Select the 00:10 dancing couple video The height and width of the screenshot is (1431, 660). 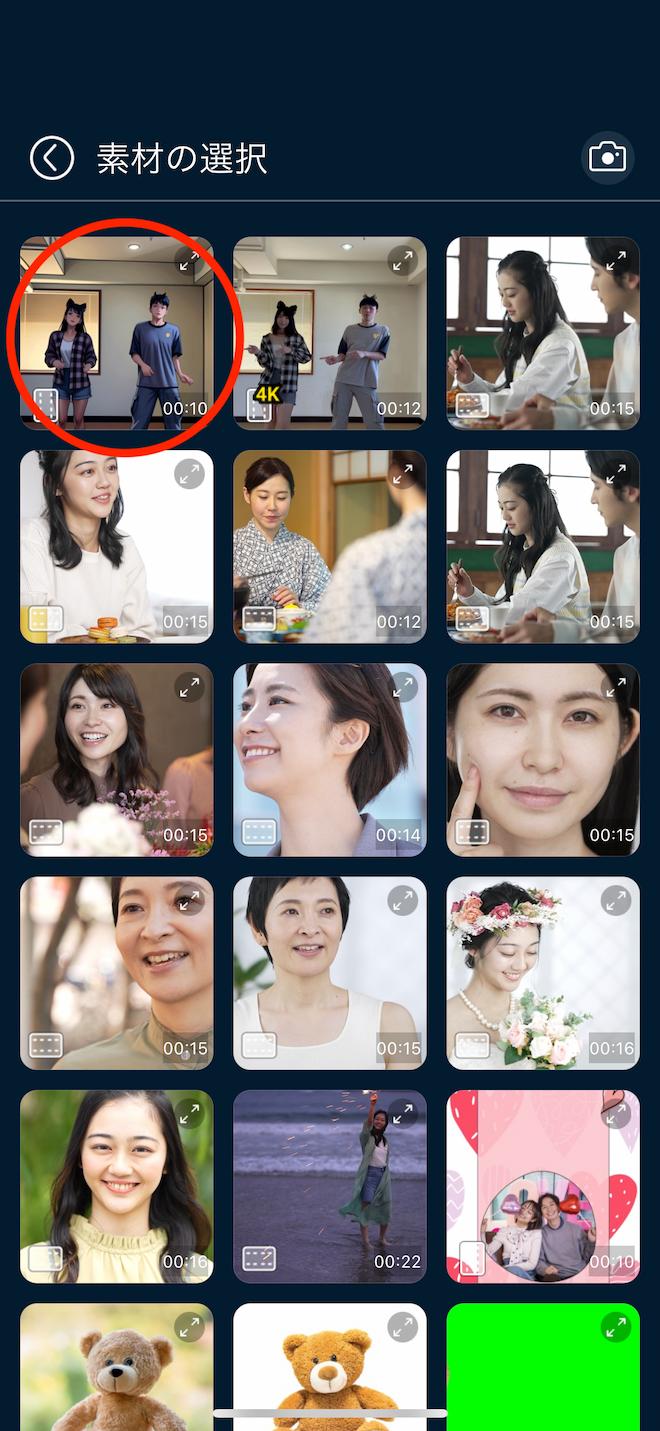click(116, 333)
